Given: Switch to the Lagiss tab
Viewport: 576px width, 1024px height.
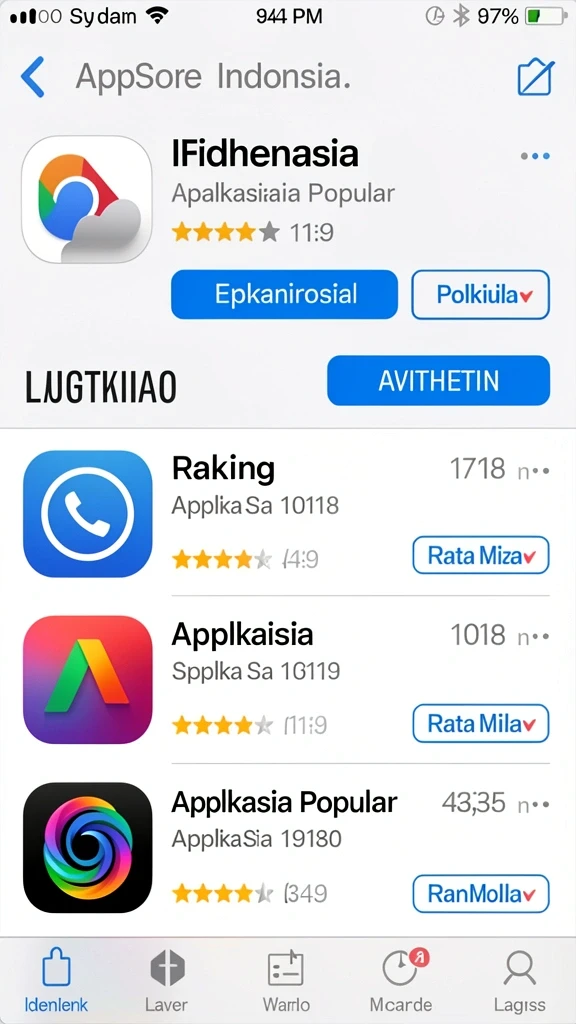Looking at the screenshot, I should (x=519, y=981).
